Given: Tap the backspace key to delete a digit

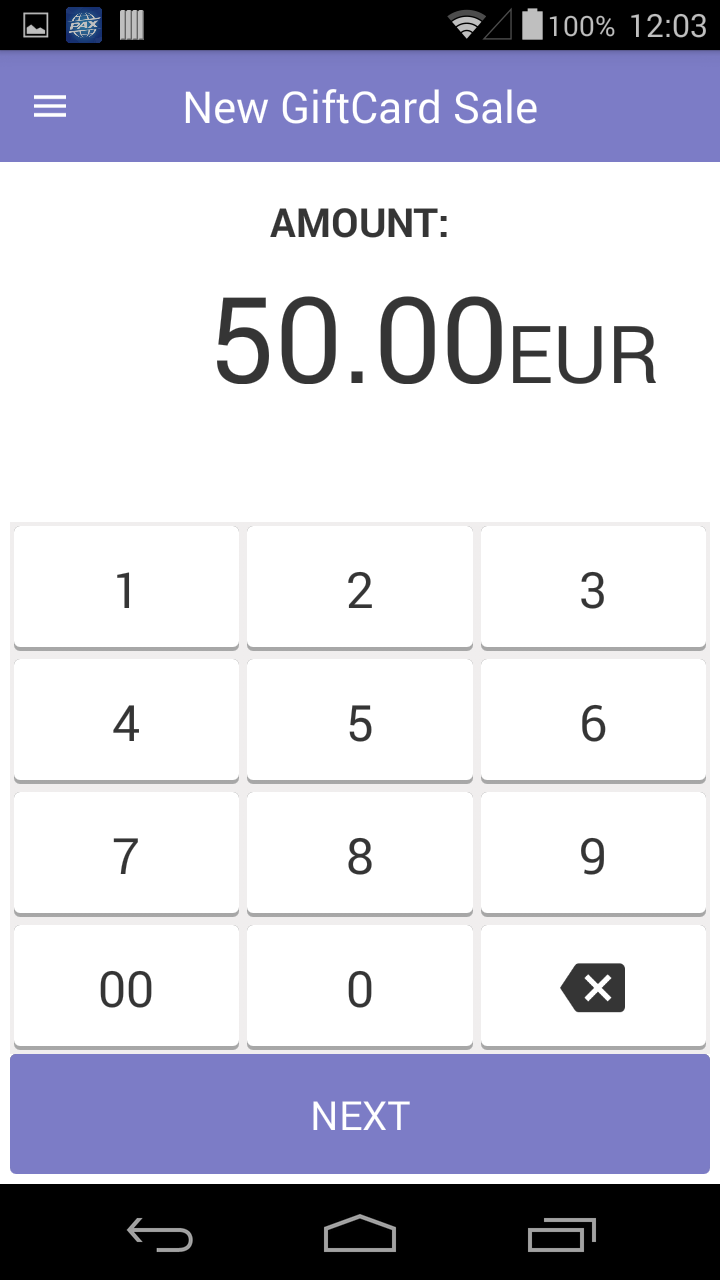Looking at the screenshot, I should coord(593,986).
